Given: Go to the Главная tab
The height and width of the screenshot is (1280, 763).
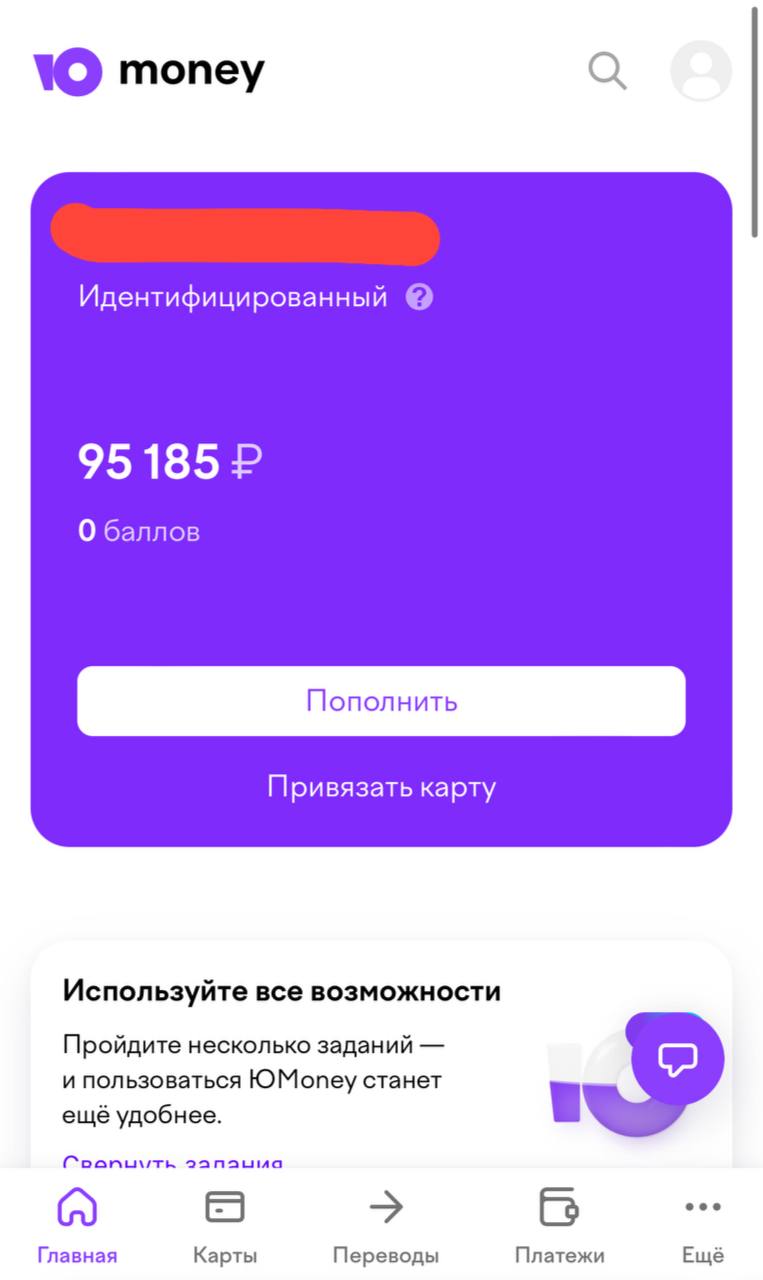Looking at the screenshot, I should point(77,1225).
